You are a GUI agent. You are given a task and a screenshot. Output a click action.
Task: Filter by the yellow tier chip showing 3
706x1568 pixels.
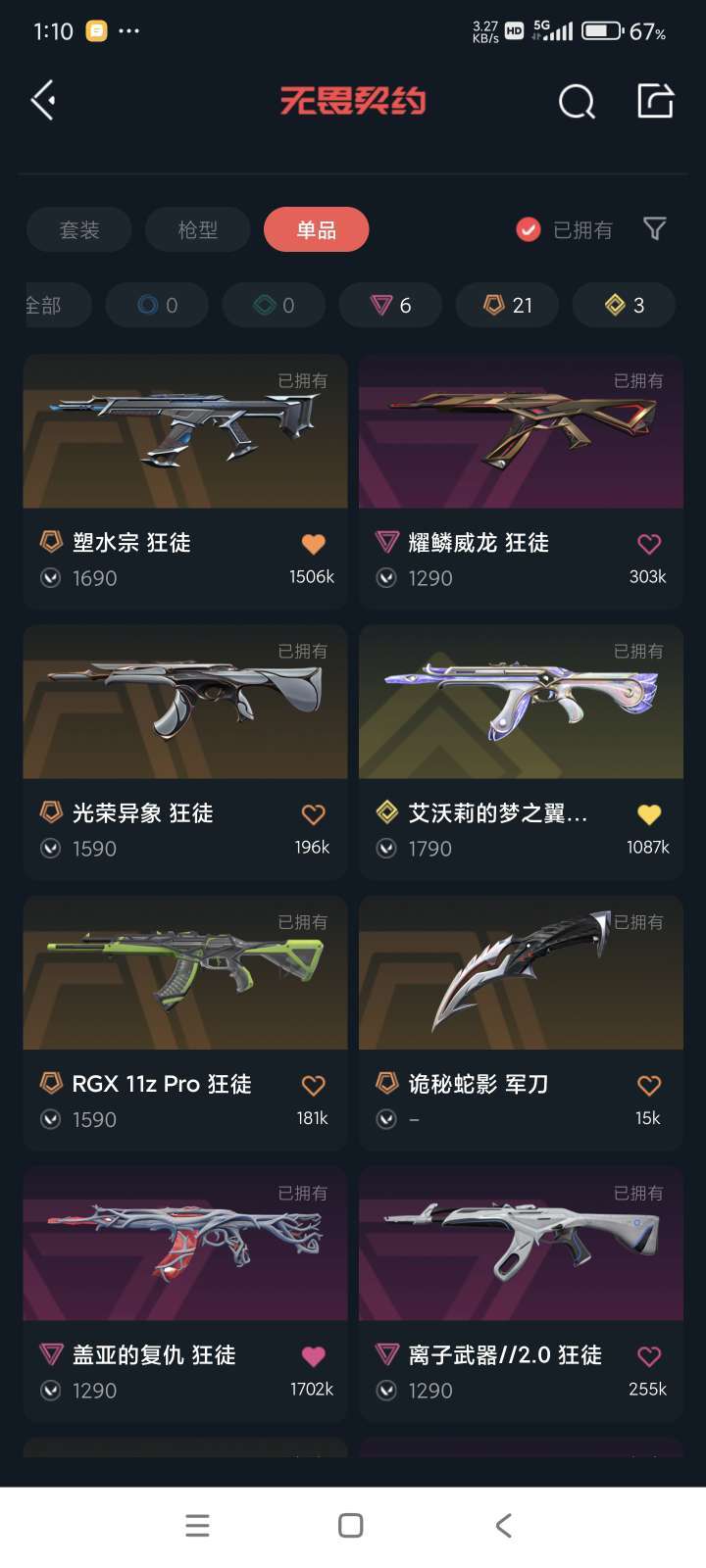(x=624, y=305)
